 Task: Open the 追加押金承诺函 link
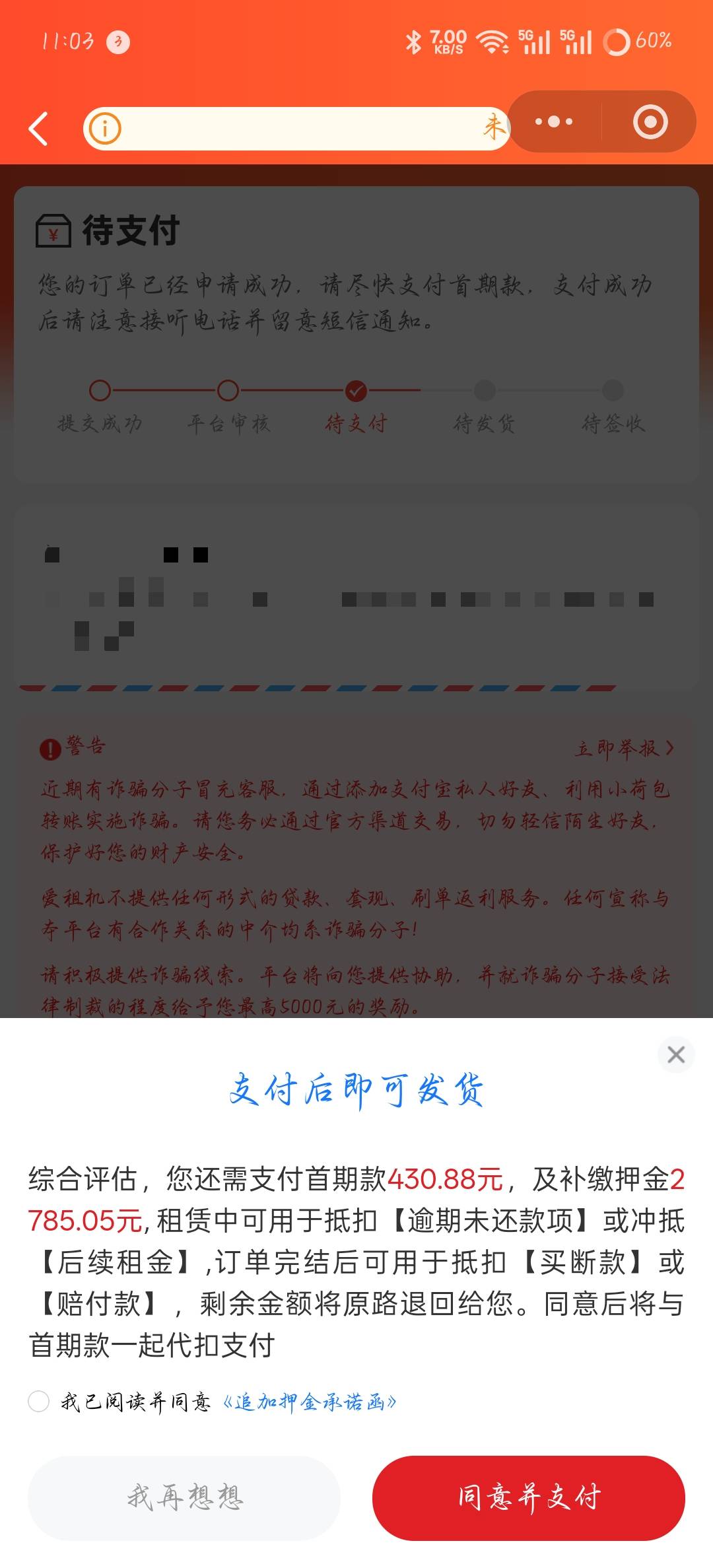tap(309, 1402)
